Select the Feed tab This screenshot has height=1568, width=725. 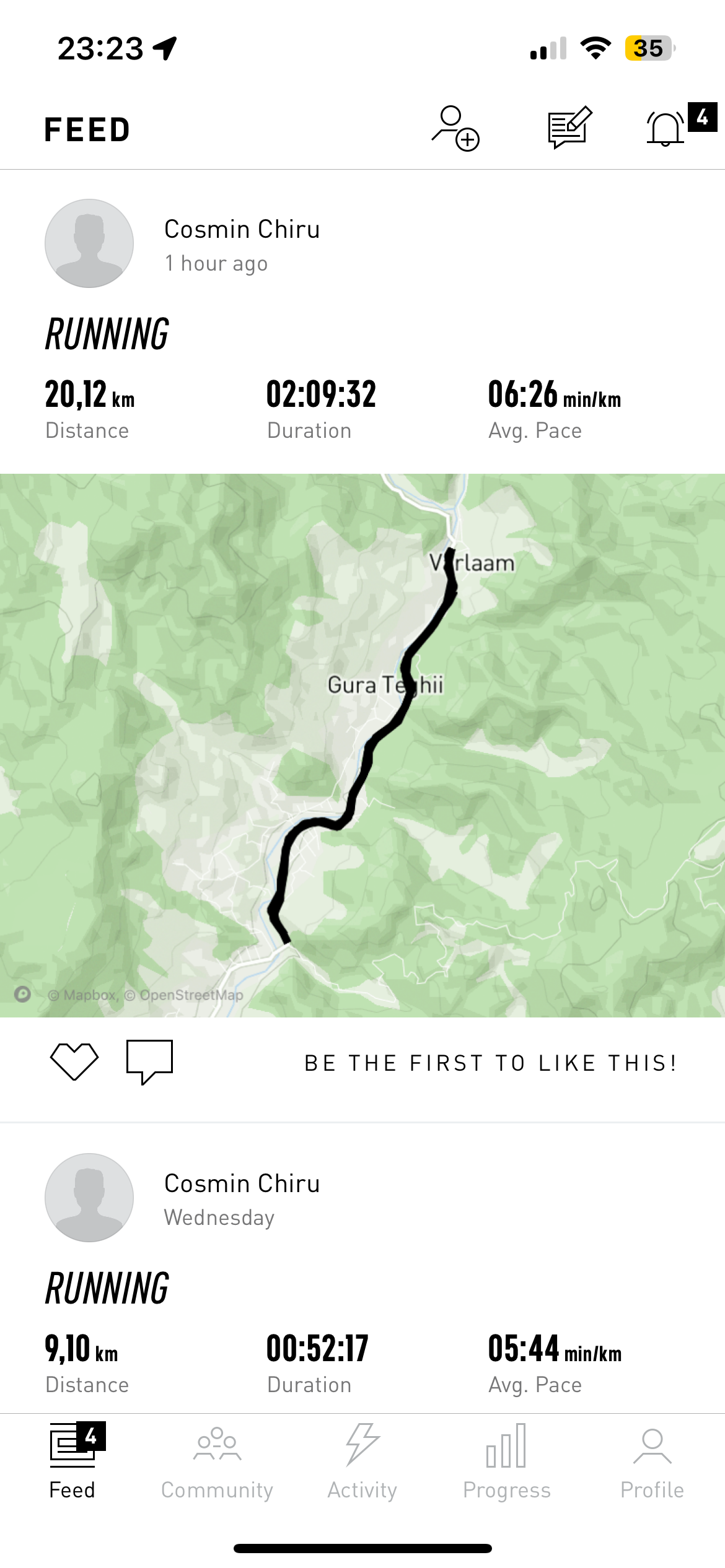72,1461
